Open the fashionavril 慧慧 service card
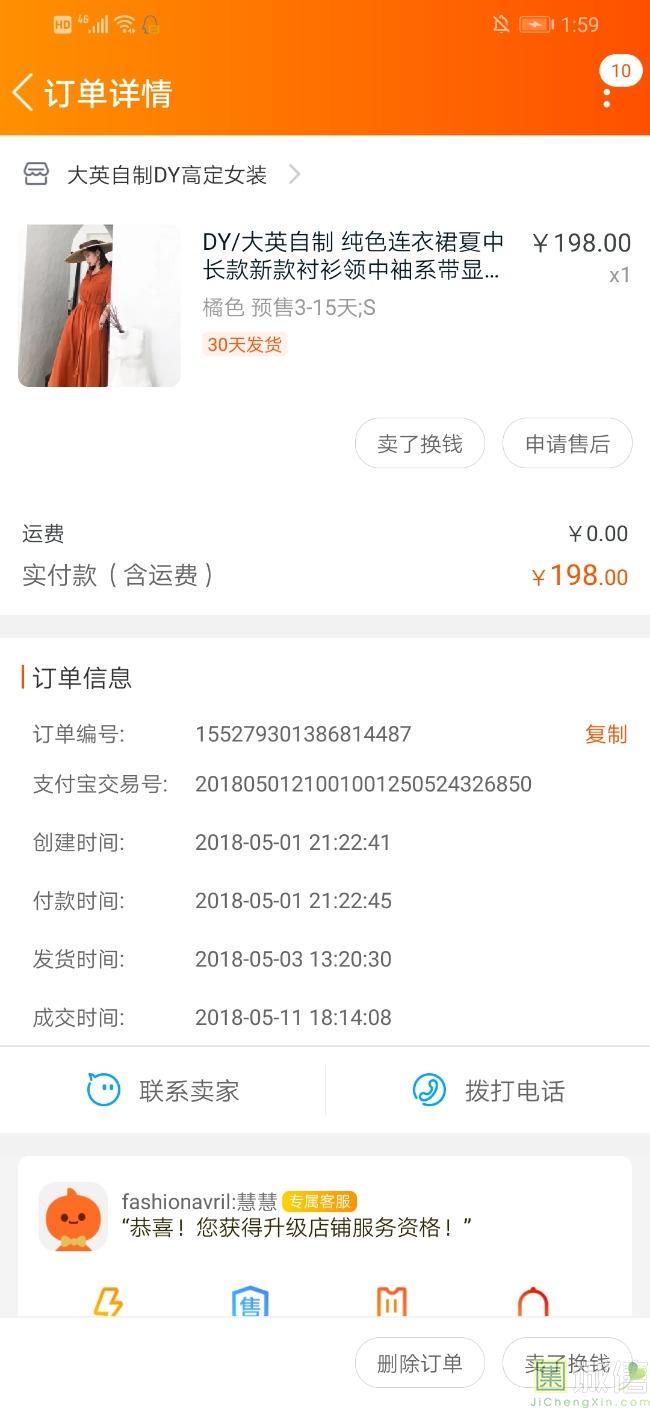The width and height of the screenshot is (650, 1408). (x=325, y=1216)
